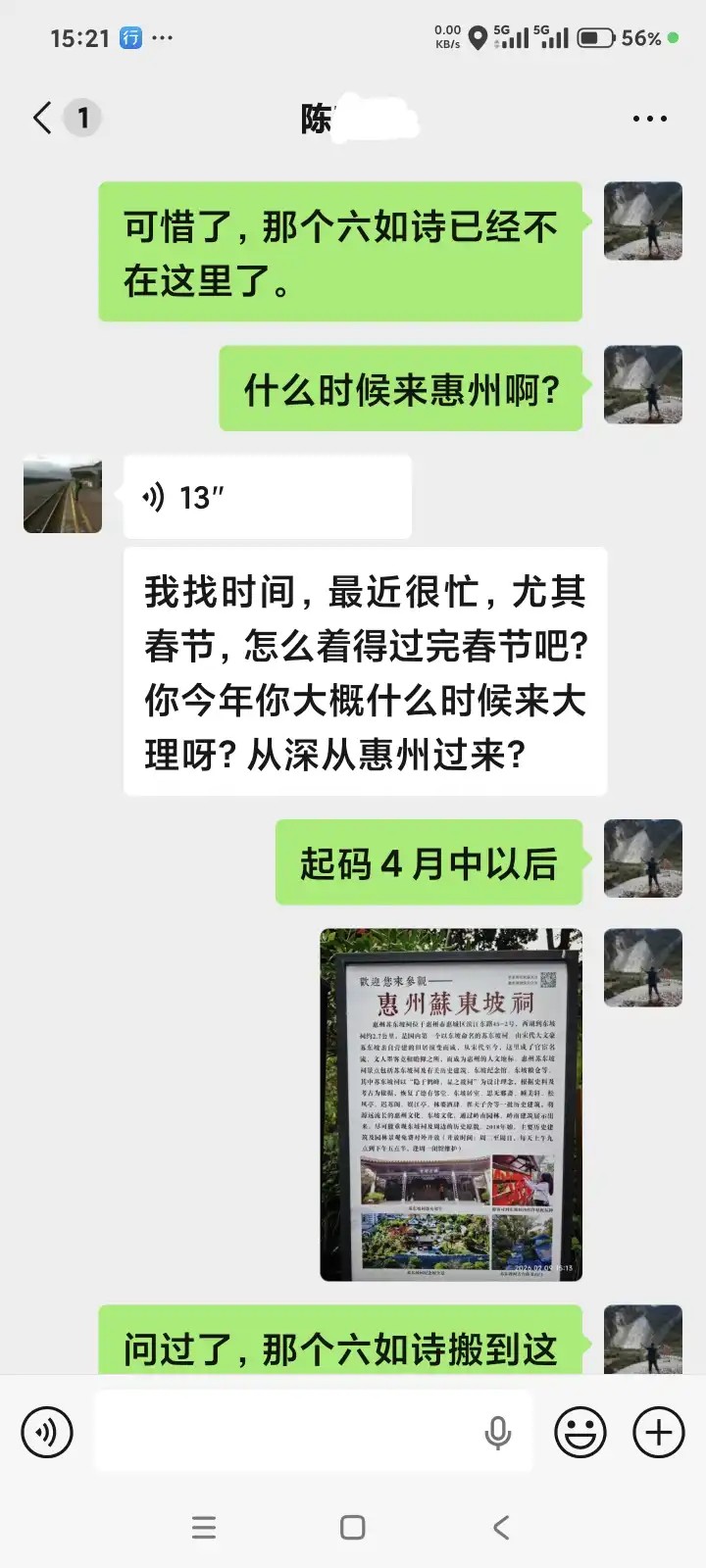Tap the message text input field
The height and width of the screenshot is (1568, 706).
pos(284,1432)
